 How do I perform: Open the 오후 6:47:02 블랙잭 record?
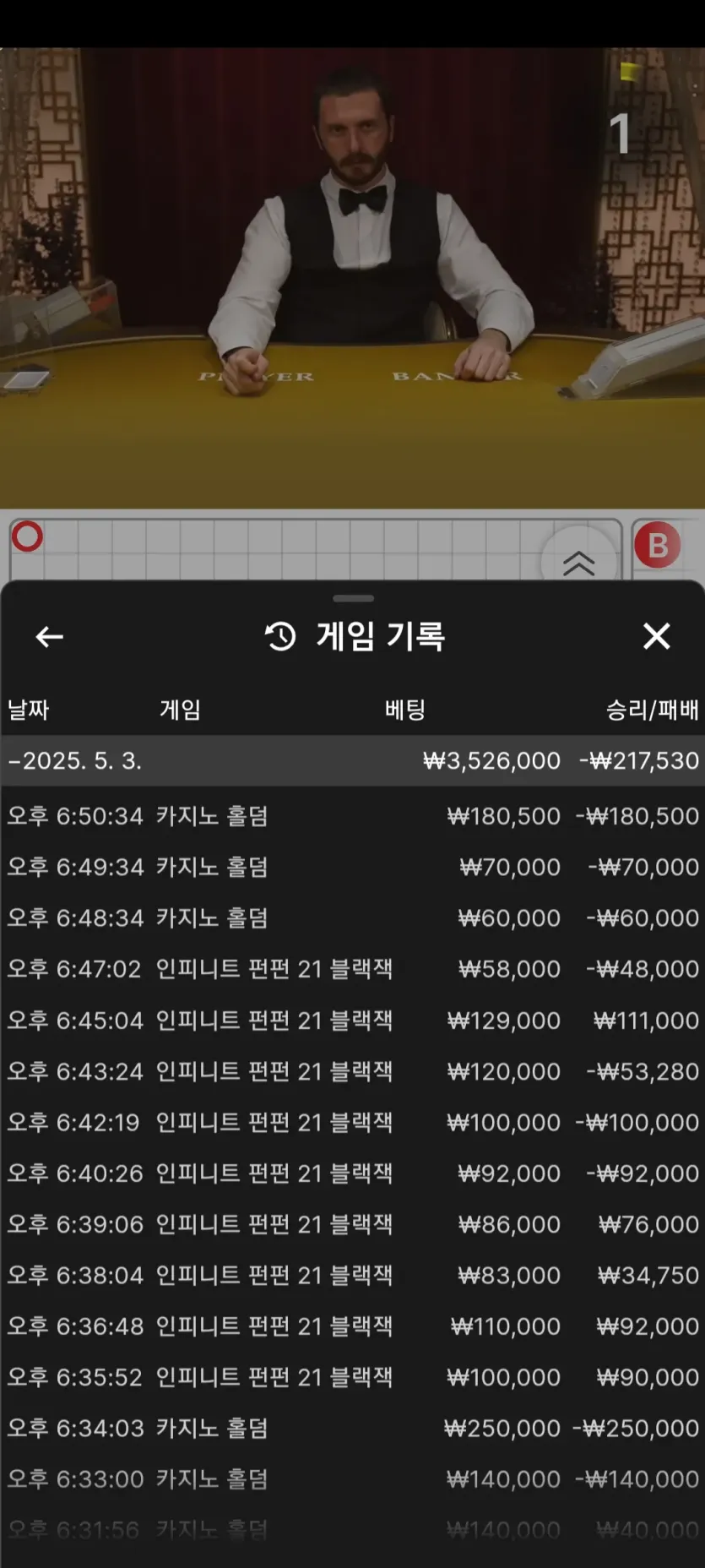pos(352,969)
